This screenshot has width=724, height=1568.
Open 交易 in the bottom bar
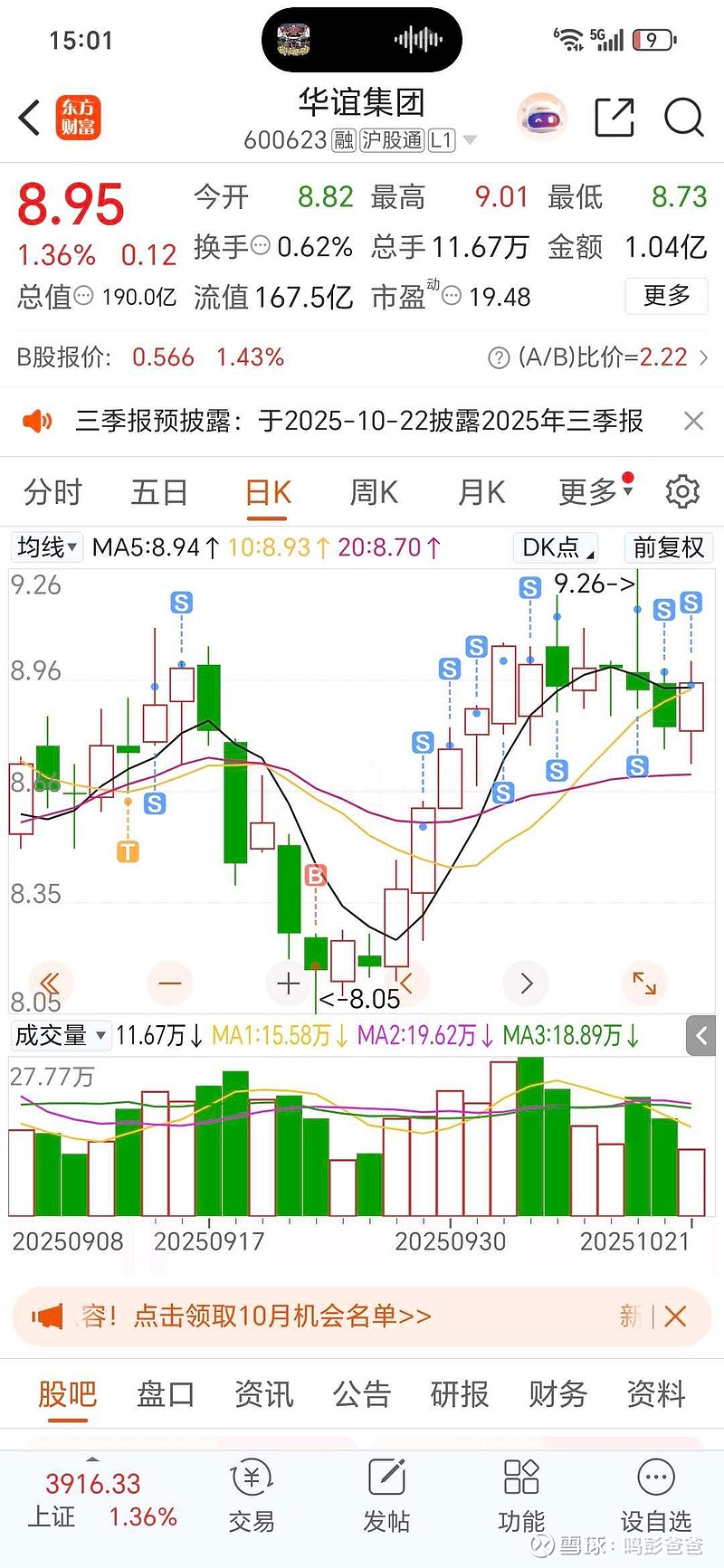pos(252,1497)
